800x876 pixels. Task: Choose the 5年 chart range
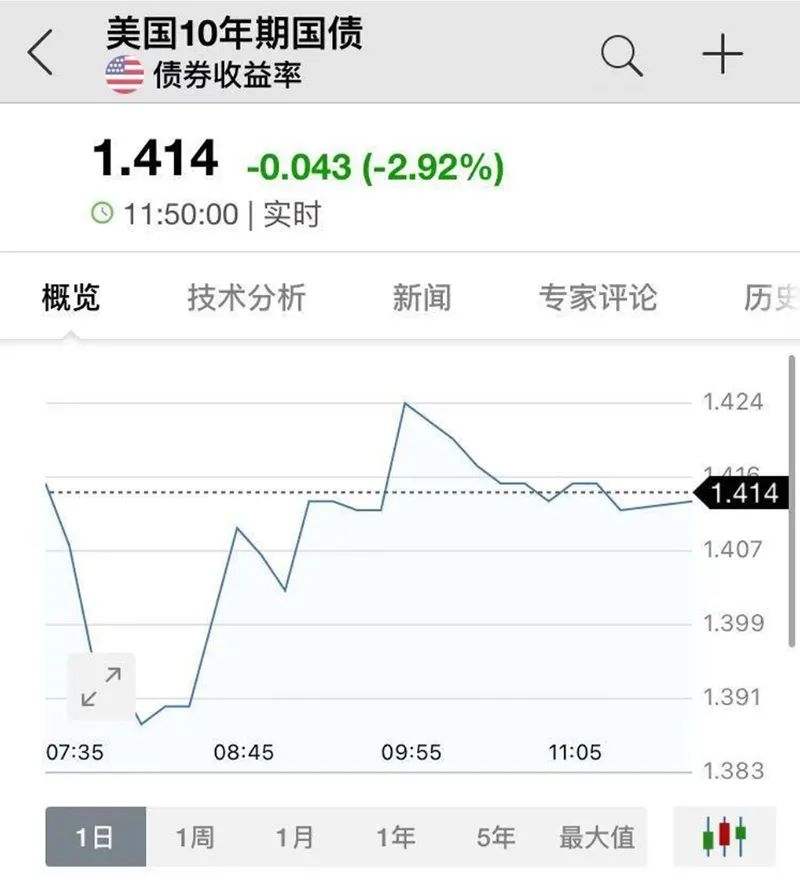pos(496,837)
